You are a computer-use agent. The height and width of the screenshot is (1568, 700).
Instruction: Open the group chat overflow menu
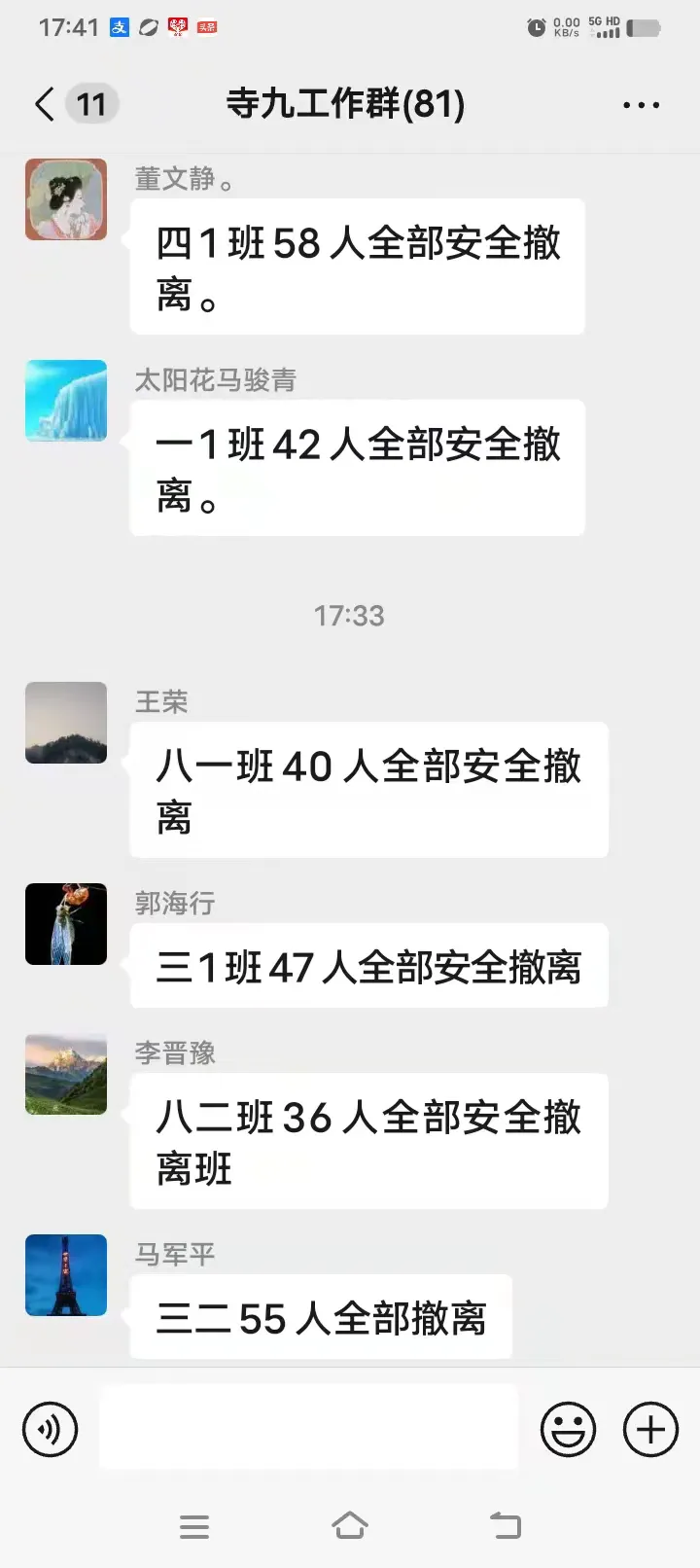(x=641, y=105)
